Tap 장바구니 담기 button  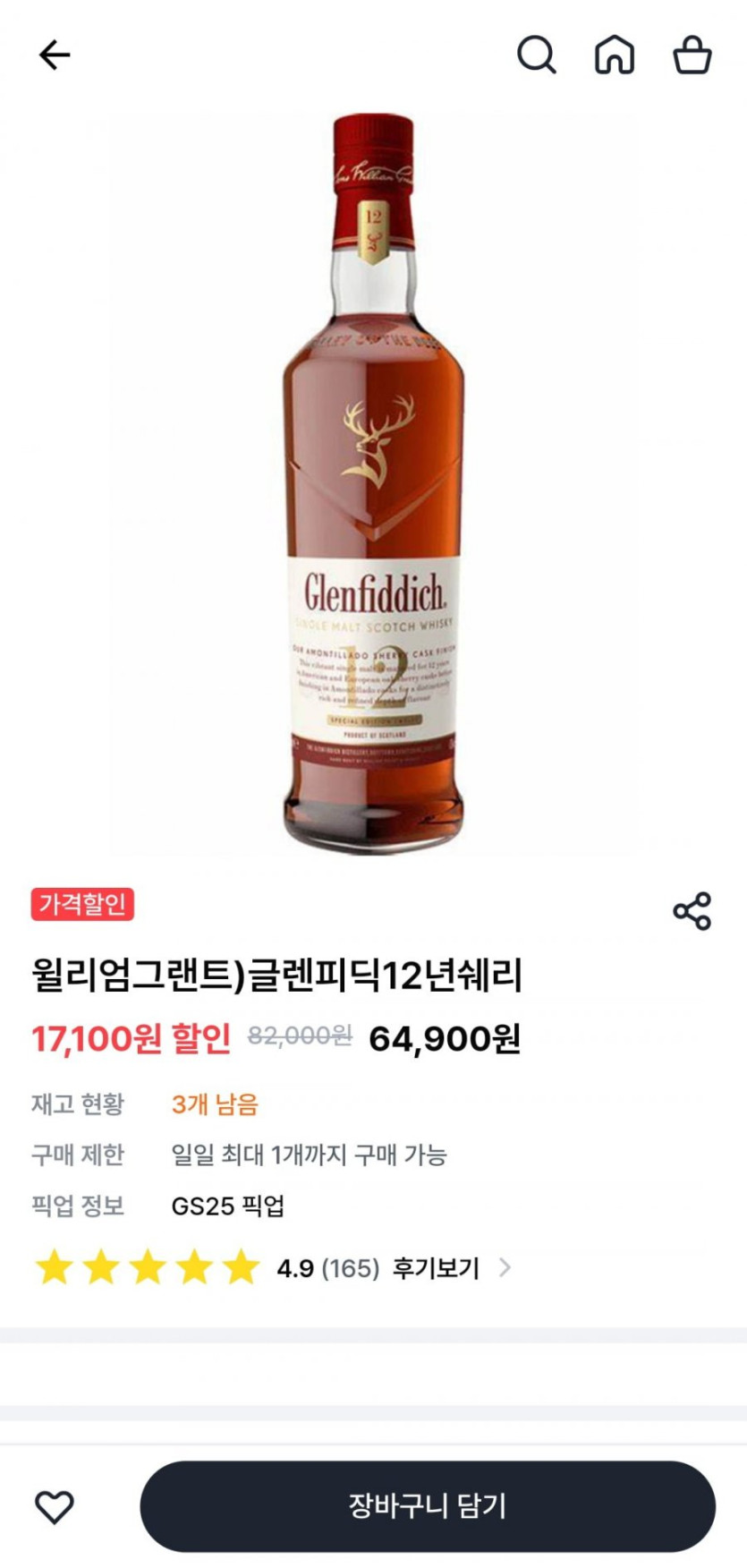428,1506
